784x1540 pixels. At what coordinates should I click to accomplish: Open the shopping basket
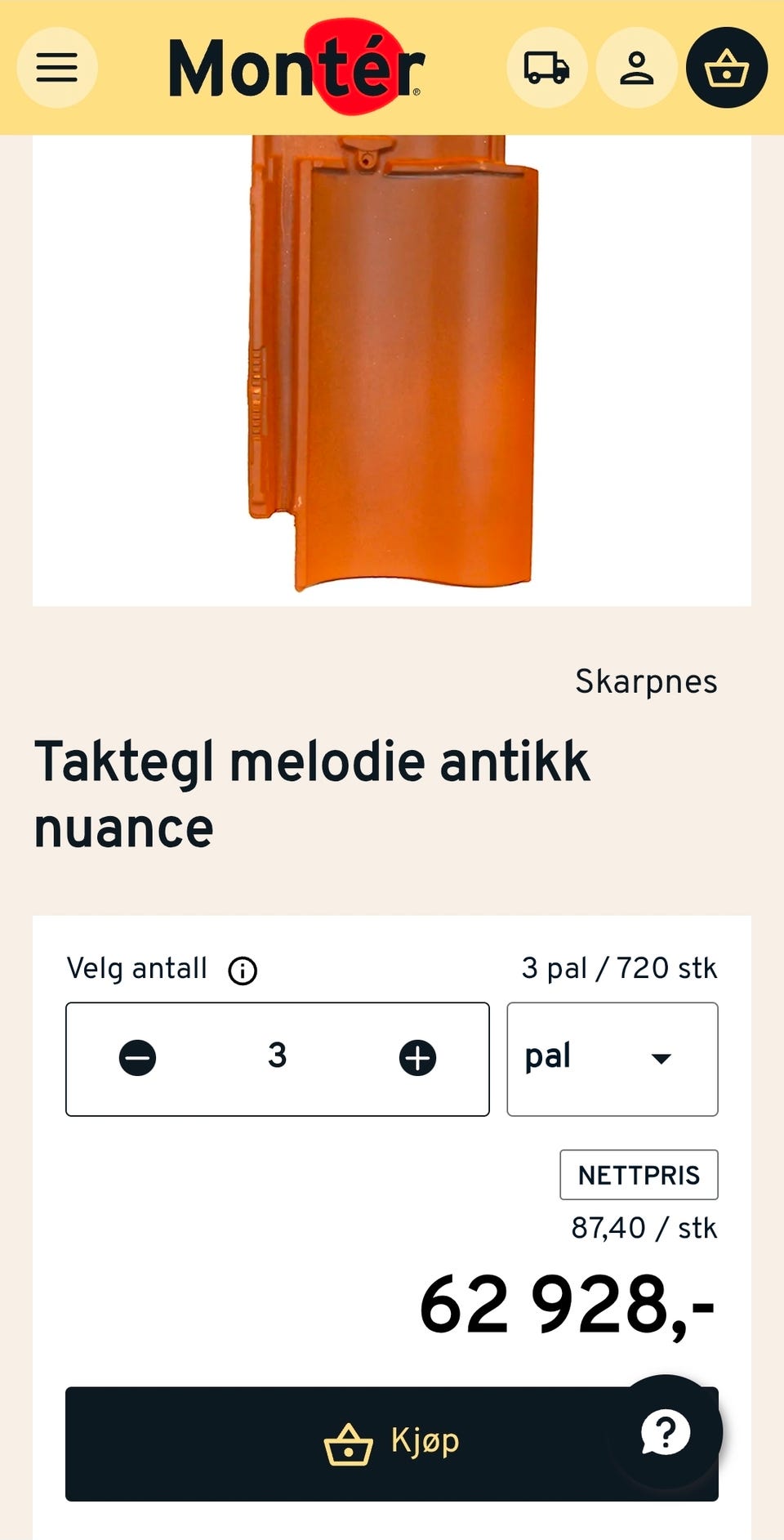point(725,68)
